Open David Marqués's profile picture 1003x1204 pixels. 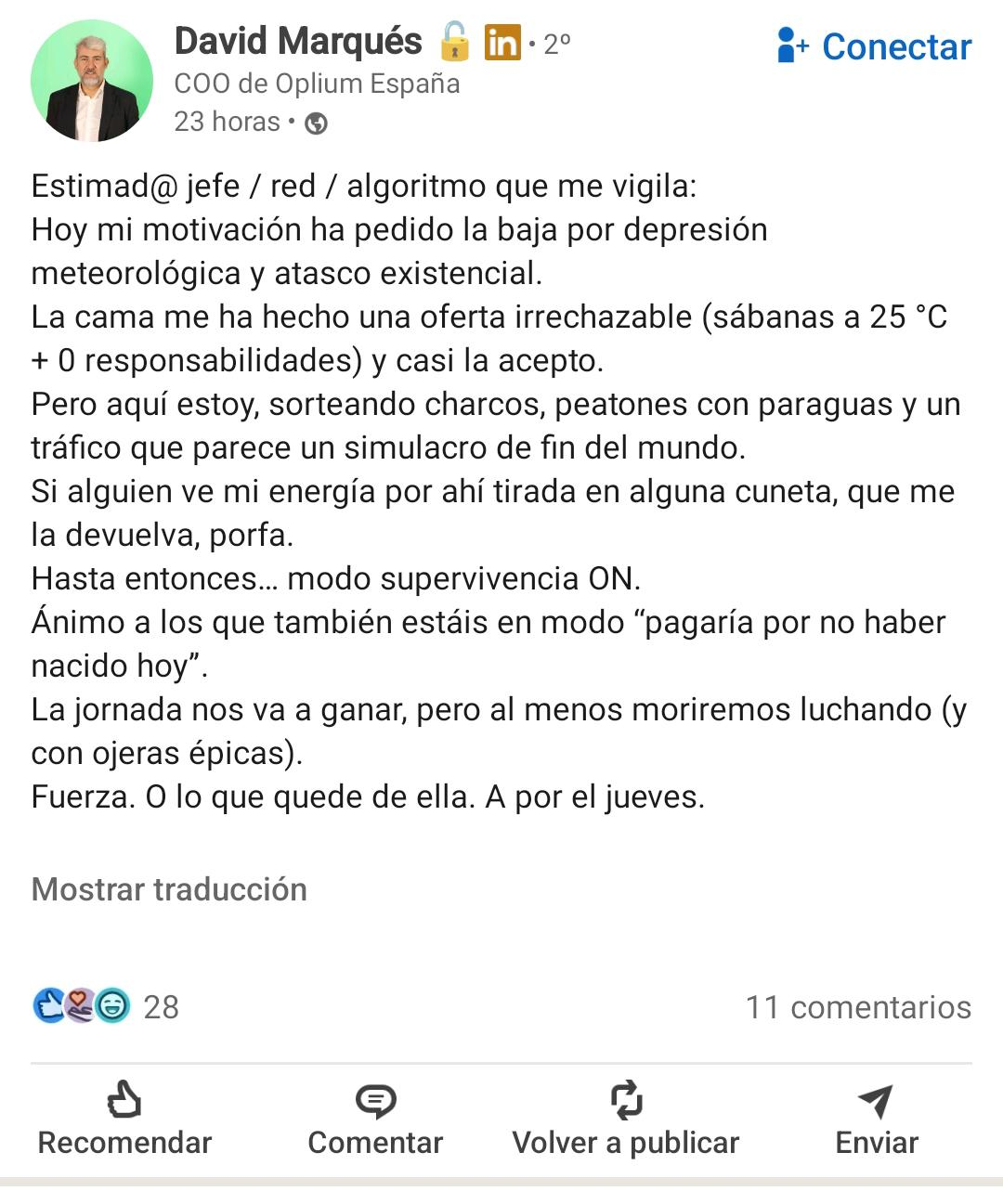coord(91,81)
